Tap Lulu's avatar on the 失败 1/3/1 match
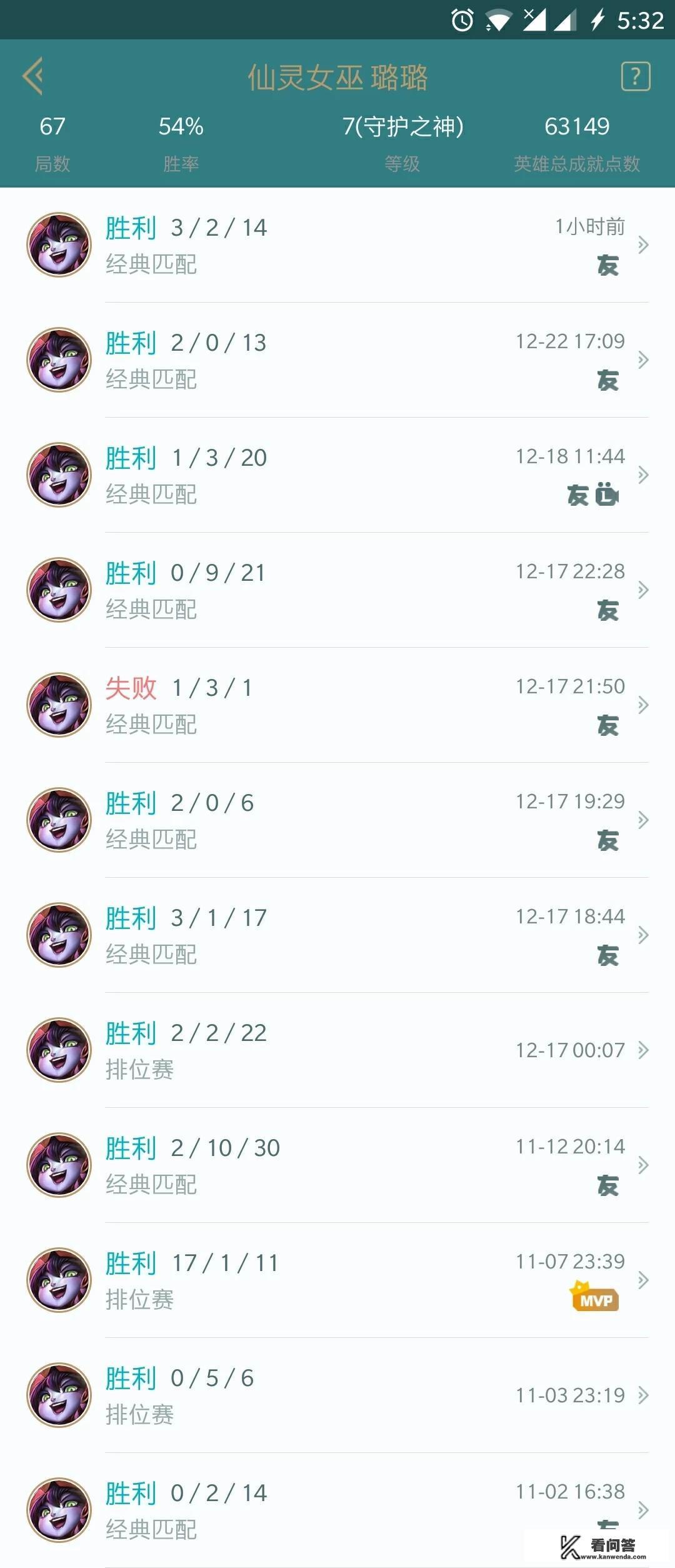Viewport: 675px width, 1568px height. pyautogui.click(x=59, y=705)
